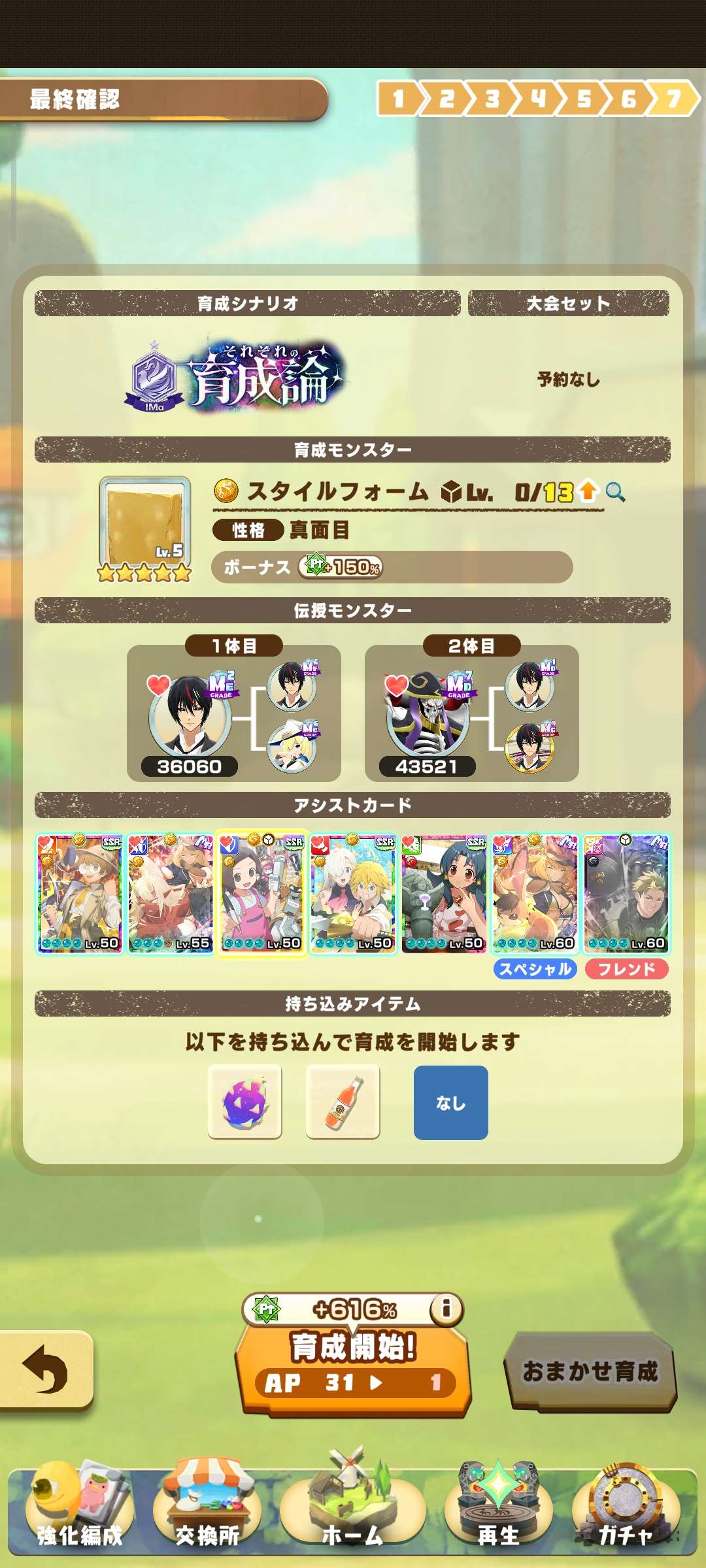Open magnifier icon next to monster level
Viewport: 706px width, 1568px height.
pyautogui.click(x=615, y=491)
